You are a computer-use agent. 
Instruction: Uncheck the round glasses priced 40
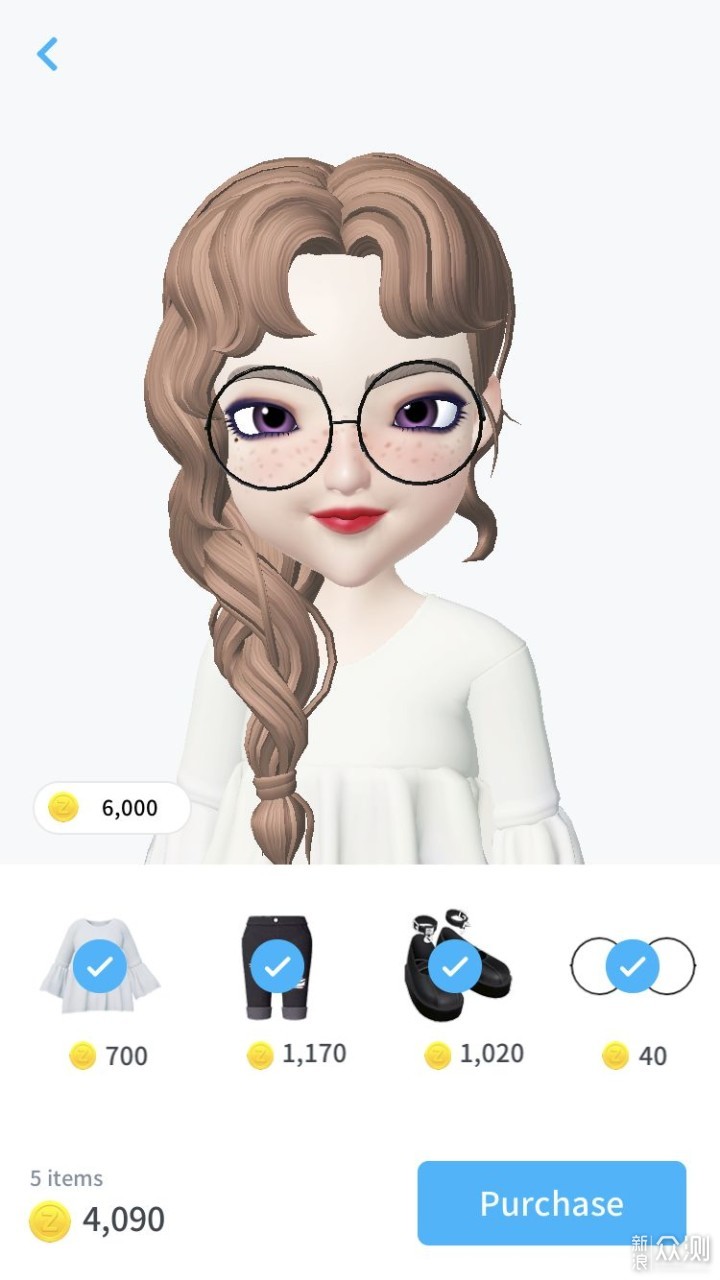(x=632, y=966)
